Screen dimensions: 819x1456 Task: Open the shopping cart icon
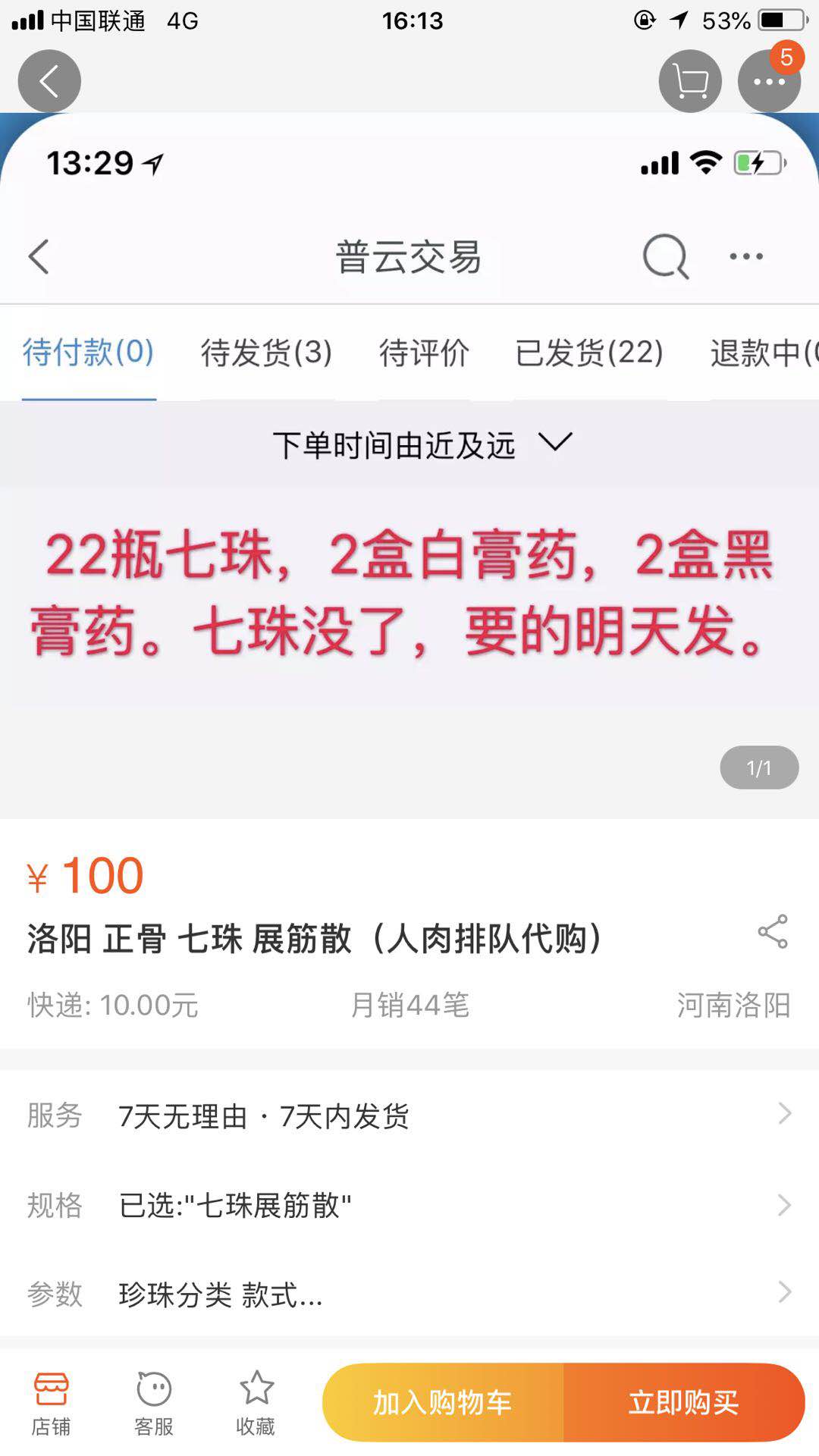[690, 81]
